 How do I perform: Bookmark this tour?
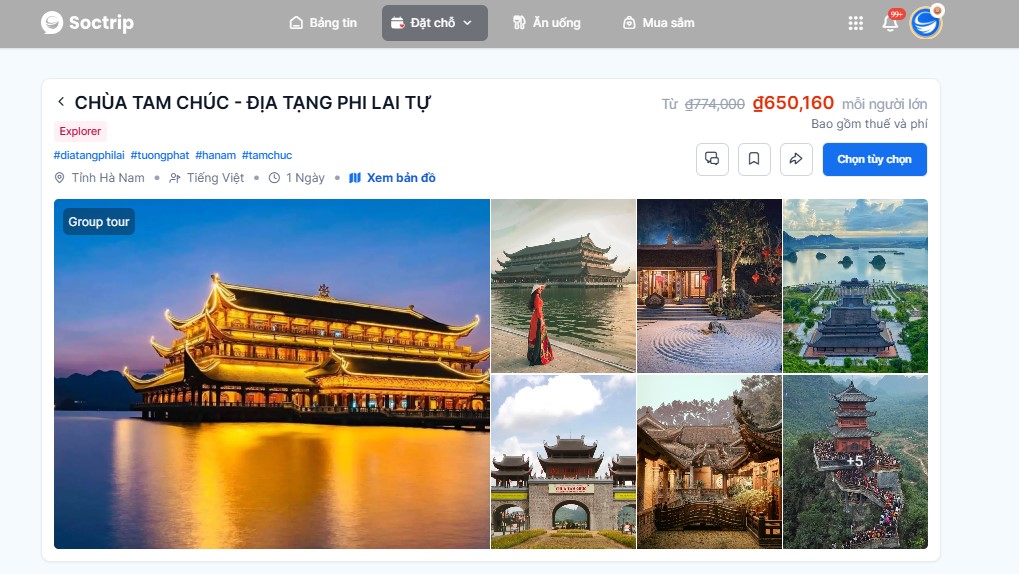(754, 159)
